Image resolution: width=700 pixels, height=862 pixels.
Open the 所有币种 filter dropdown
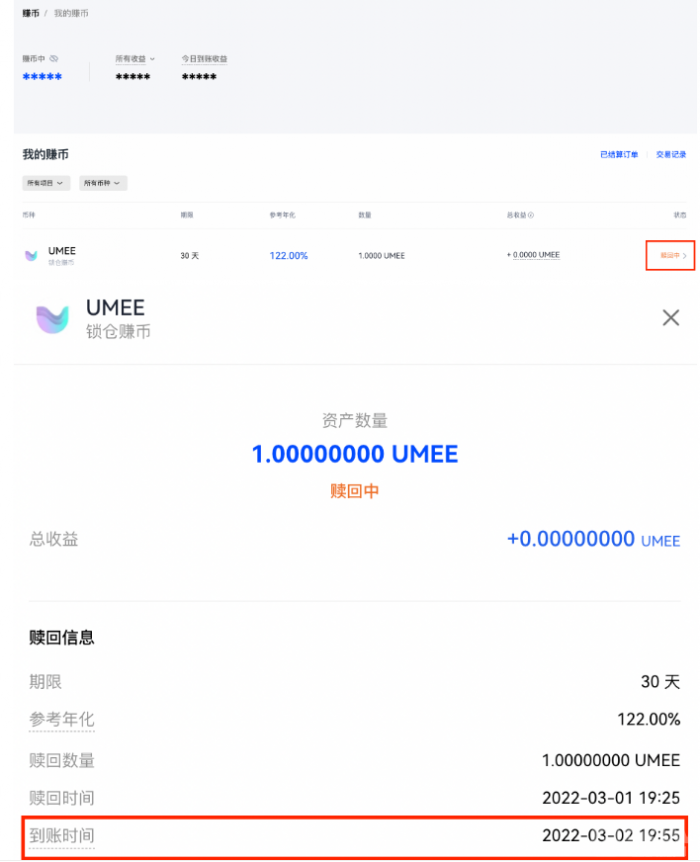[x=103, y=184]
